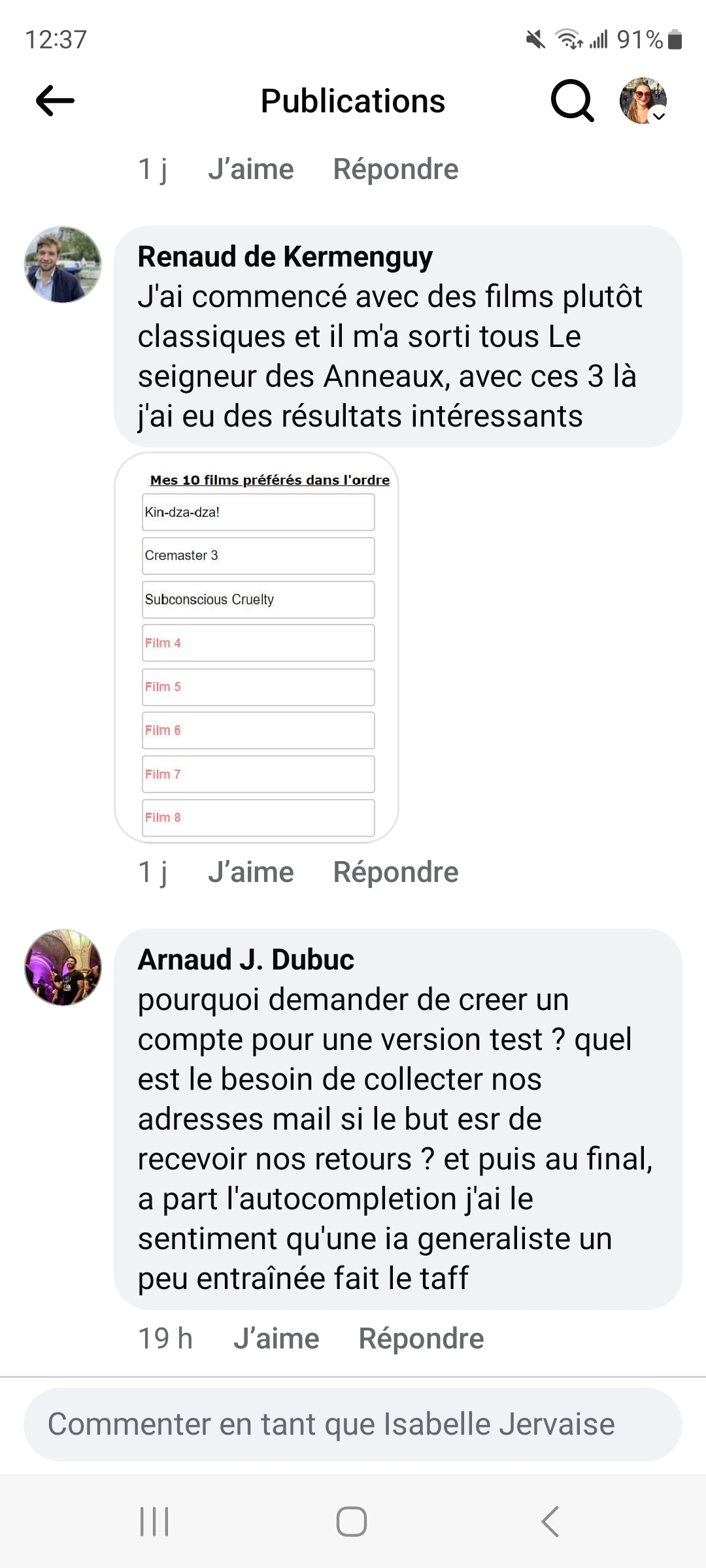View Renaud de Kermenguy's profile via name

[x=285, y=257]
